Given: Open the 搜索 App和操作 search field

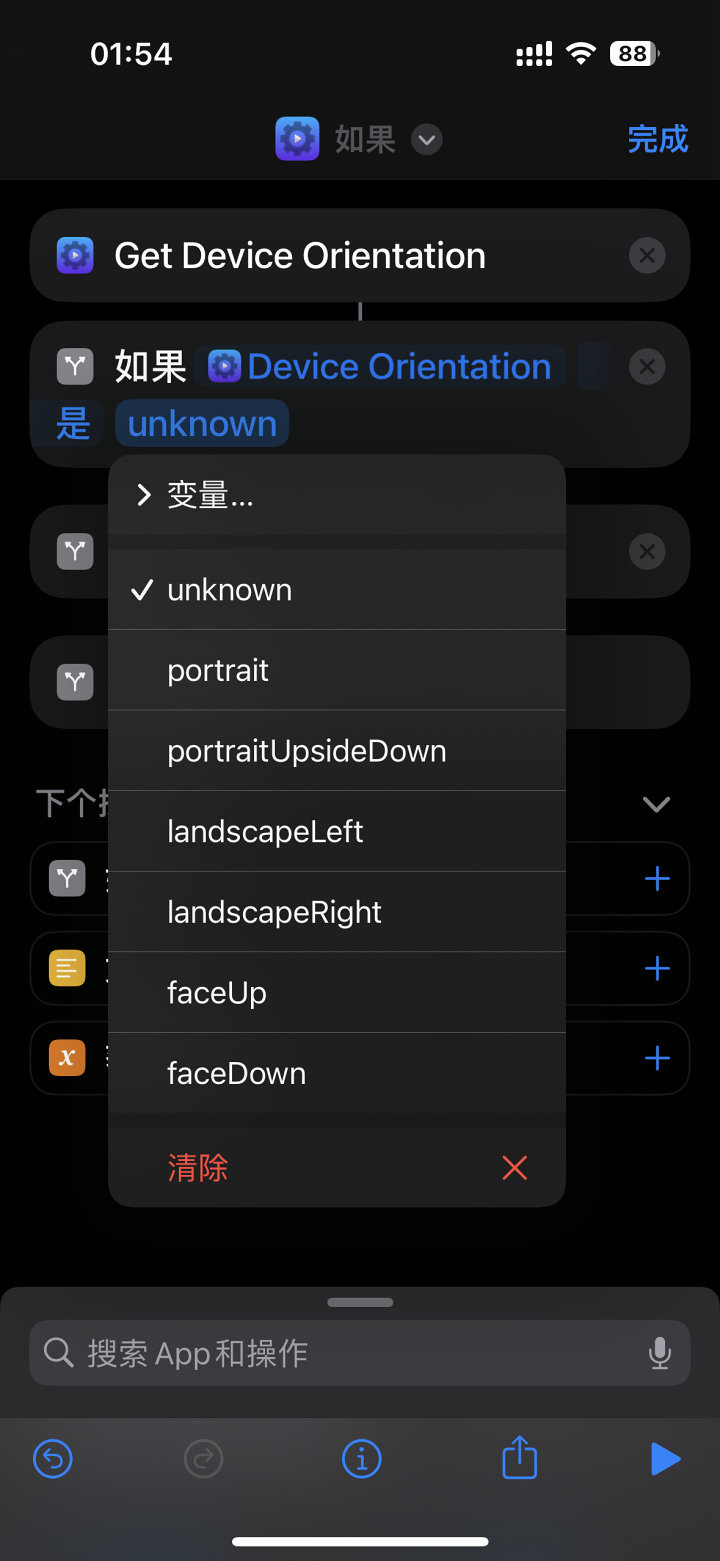Looking at the screenshot, I should [340, 1353].
